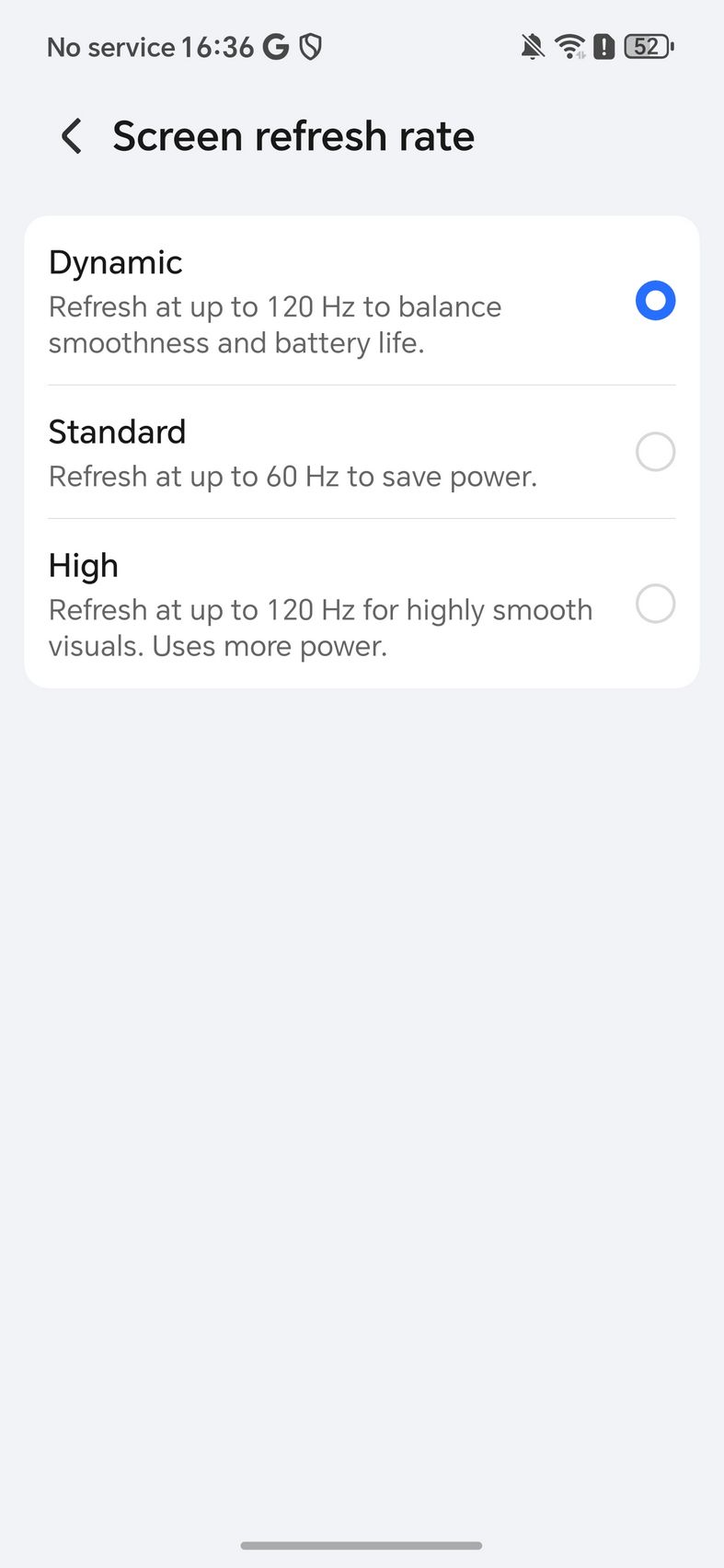This screenshot has width=724, height=1568.
Task: Go back from Screen refresh rate
Action: click(71, 136)
